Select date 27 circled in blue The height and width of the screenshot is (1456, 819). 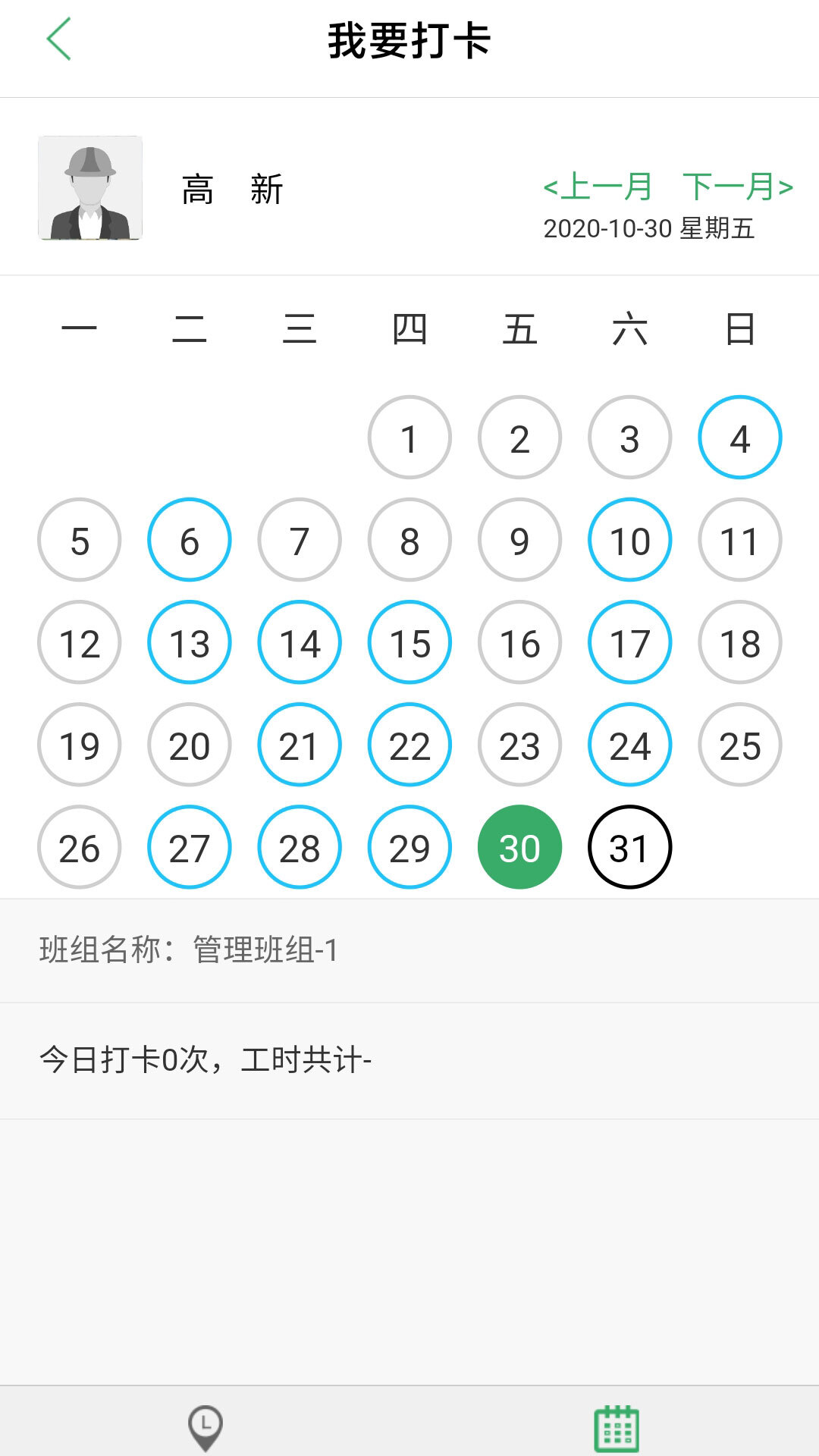(x=189, y=847)
